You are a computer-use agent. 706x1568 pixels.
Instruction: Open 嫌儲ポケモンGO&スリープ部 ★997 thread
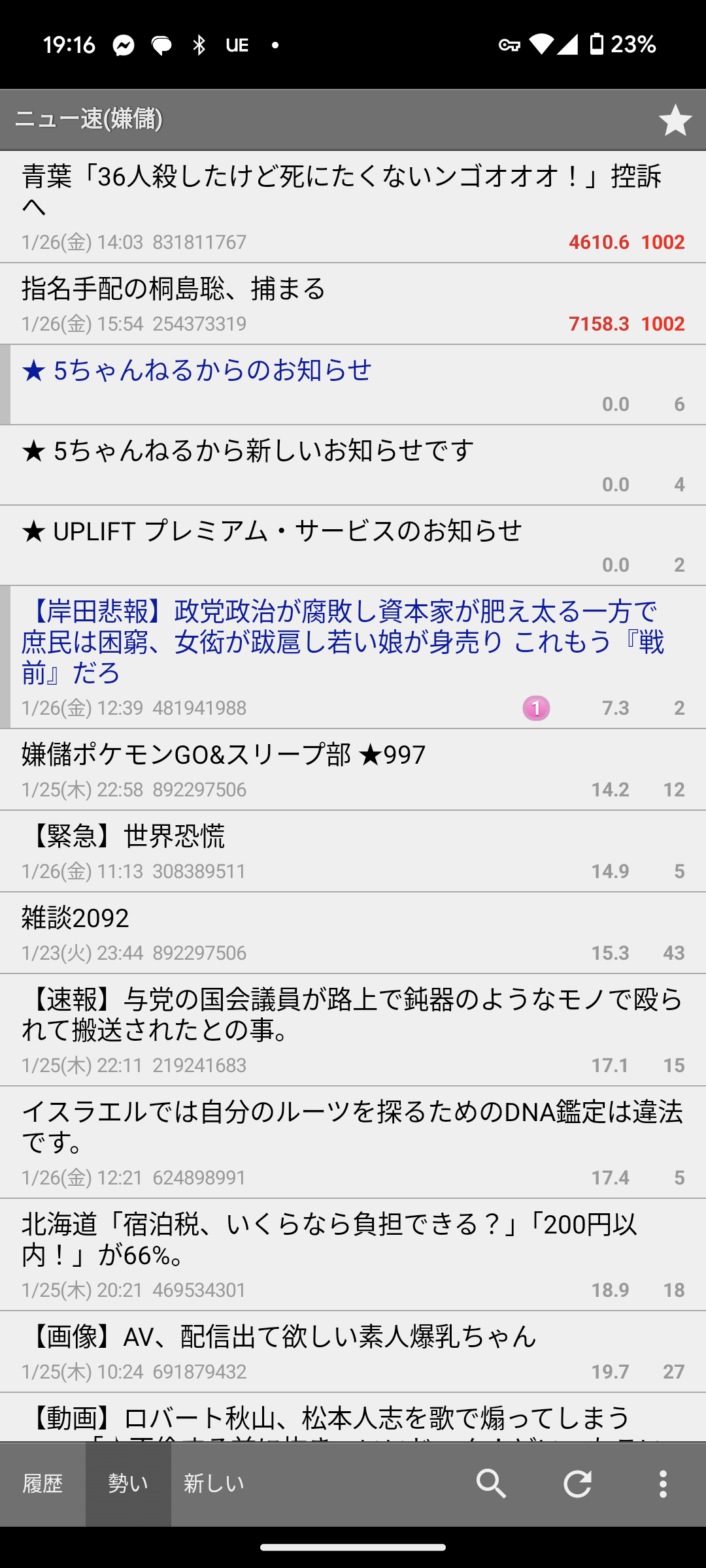coord(353,770)
